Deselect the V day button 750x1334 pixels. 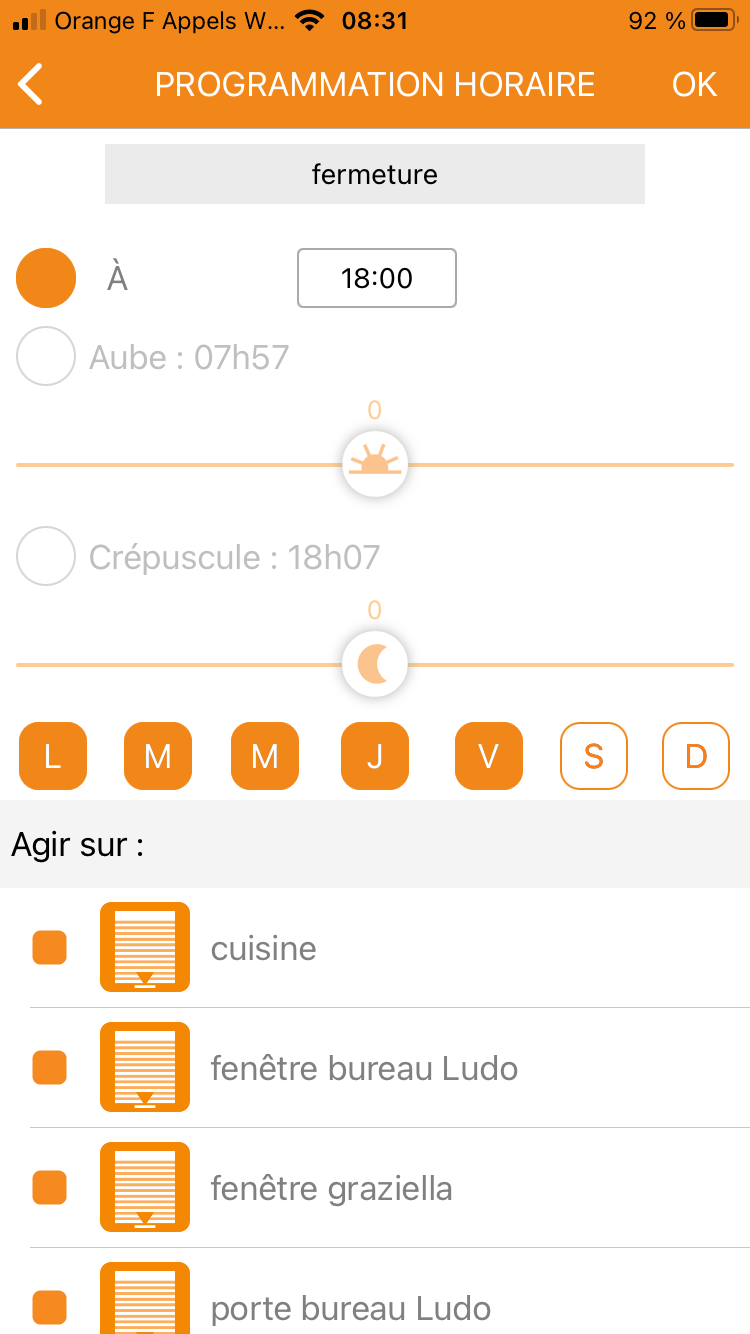tap(488, 756)
